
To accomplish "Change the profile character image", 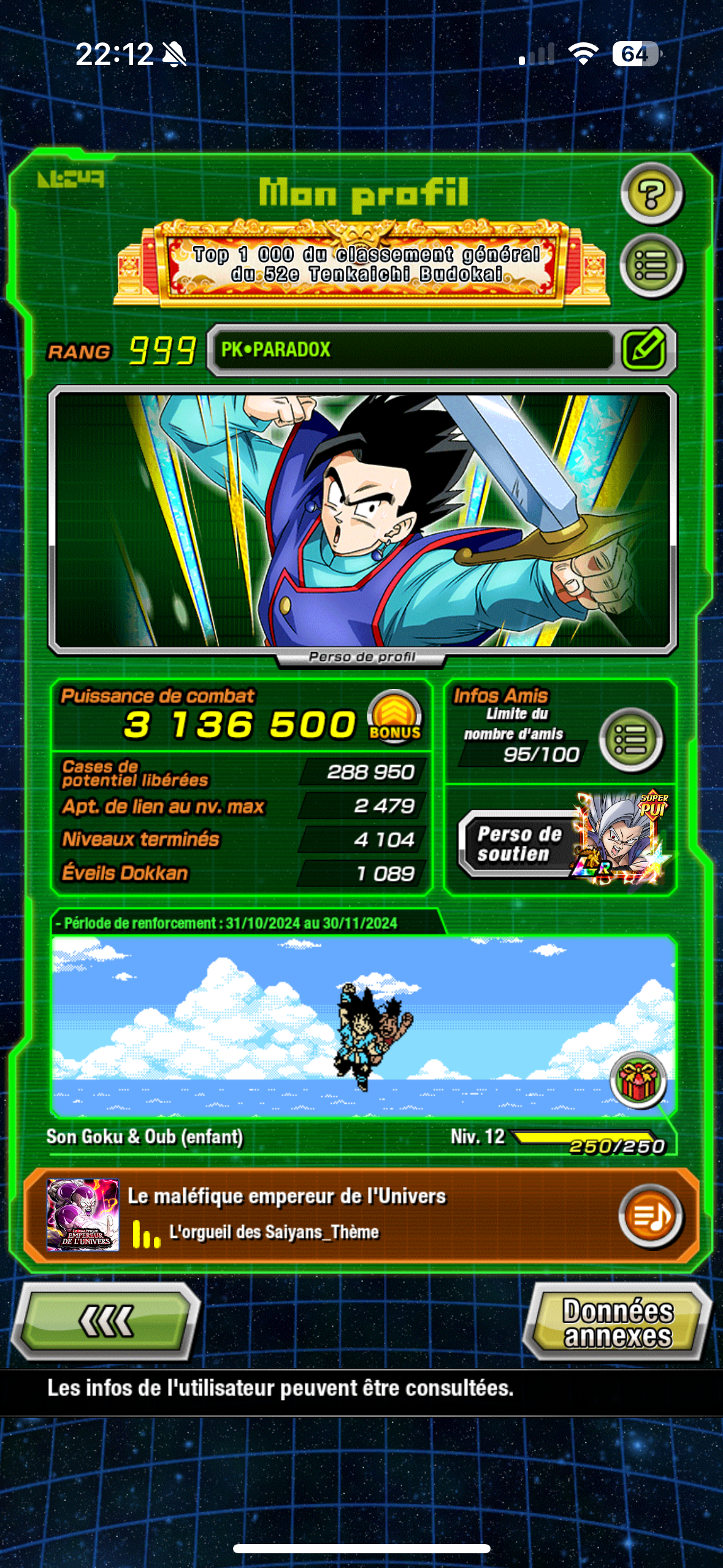I will point(362,520).
